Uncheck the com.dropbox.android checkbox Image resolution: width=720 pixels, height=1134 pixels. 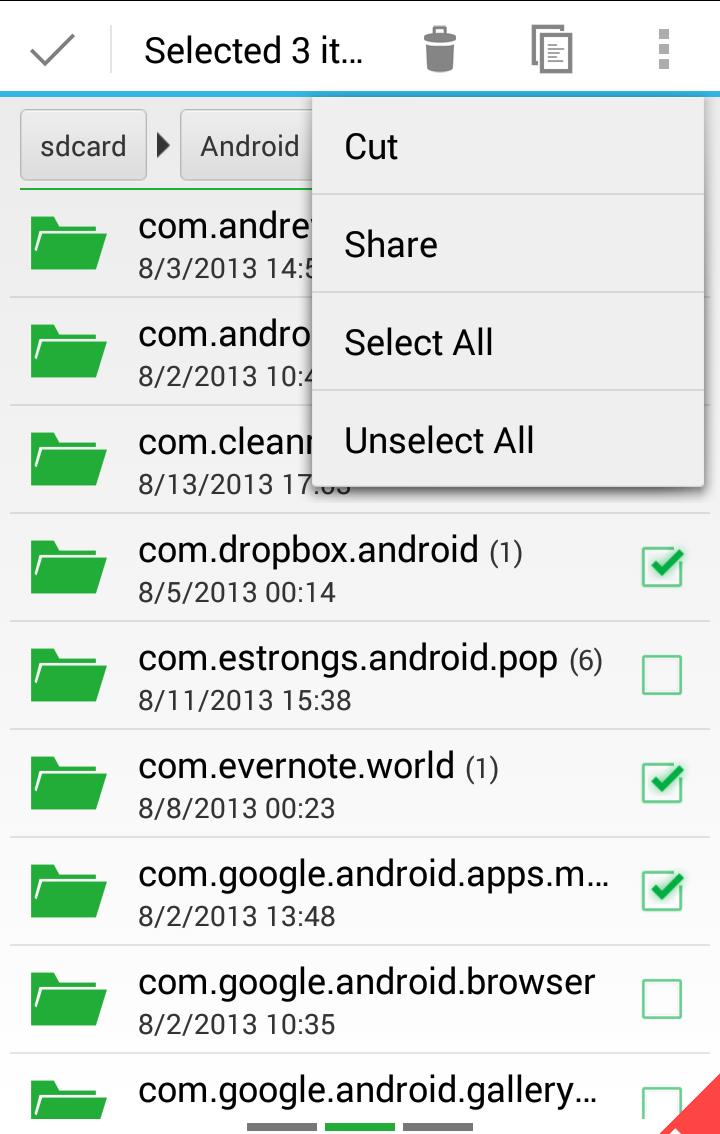pos(665,568)
